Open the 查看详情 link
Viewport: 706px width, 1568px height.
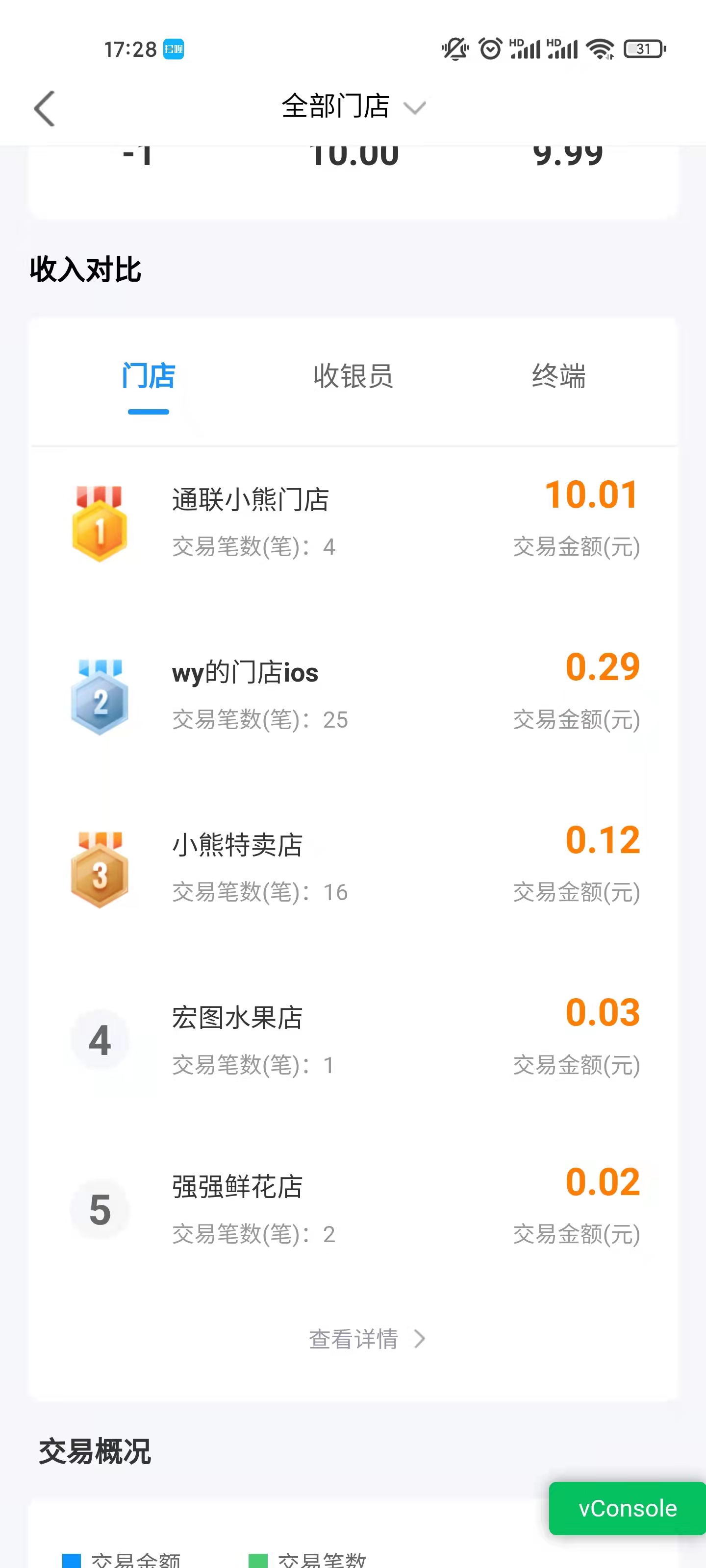tap(366, 1339)
